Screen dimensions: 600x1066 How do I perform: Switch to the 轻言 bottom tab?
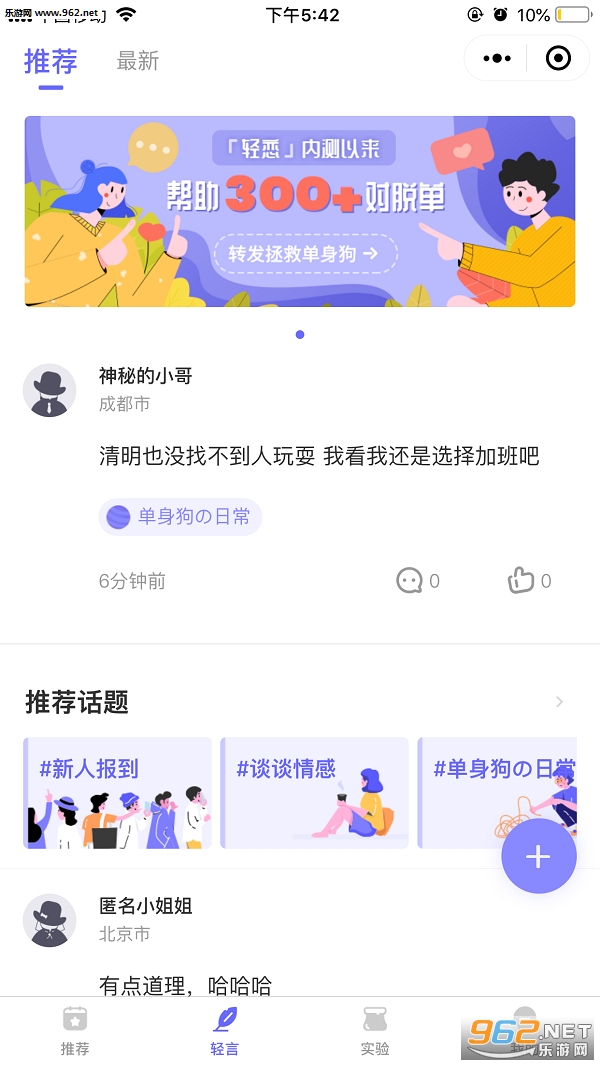[x=225, y=1031]
